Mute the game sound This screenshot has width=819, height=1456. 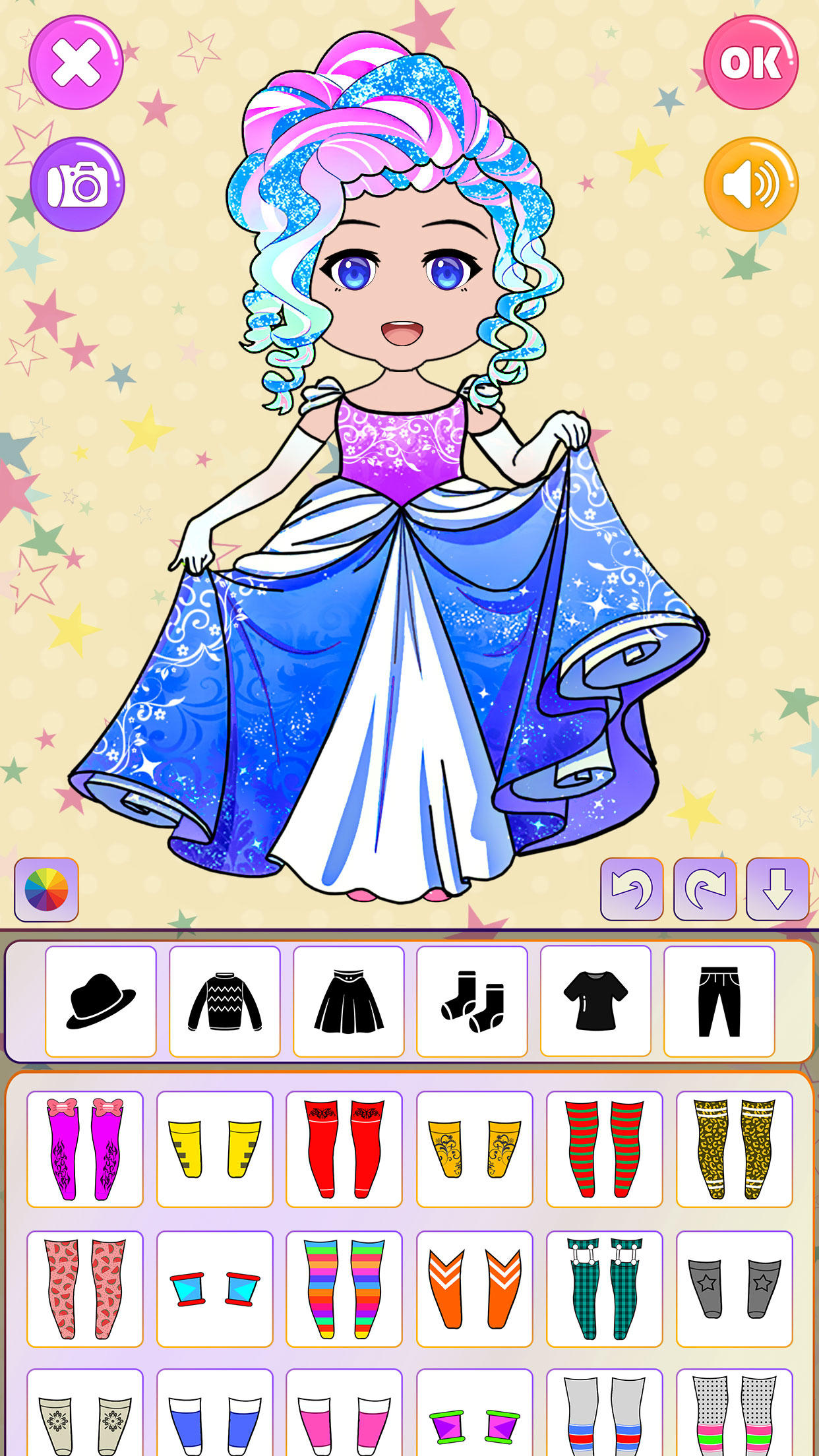[750, 184]
